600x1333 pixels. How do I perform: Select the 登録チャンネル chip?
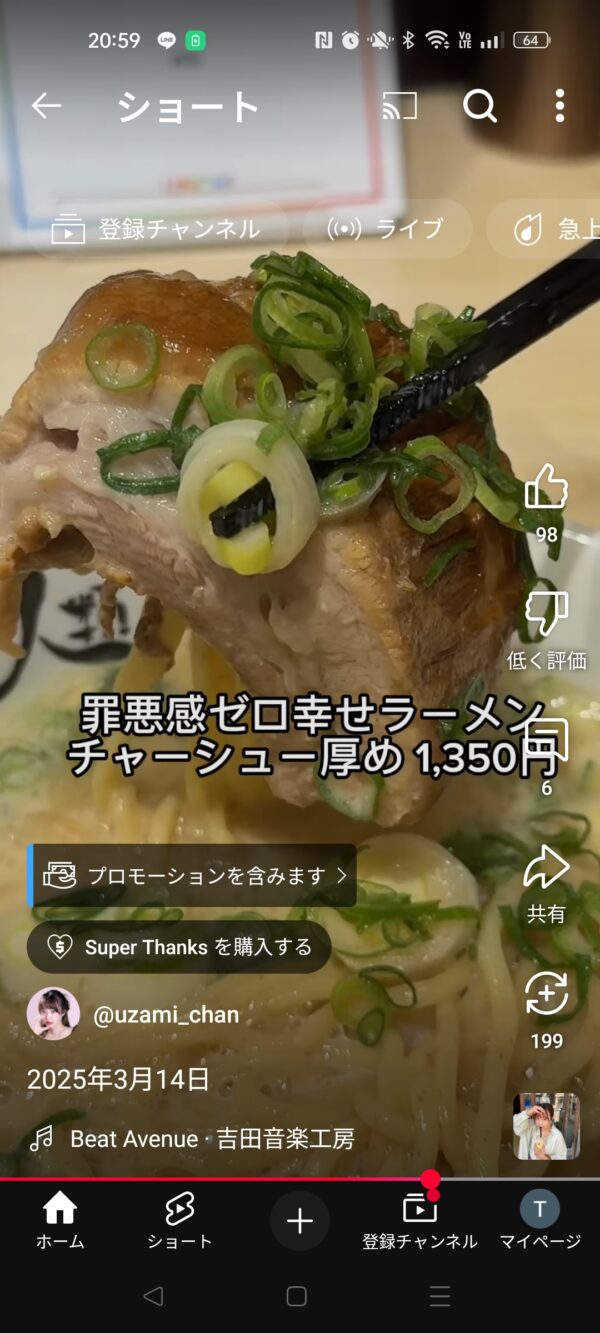(x=157, y=229)
